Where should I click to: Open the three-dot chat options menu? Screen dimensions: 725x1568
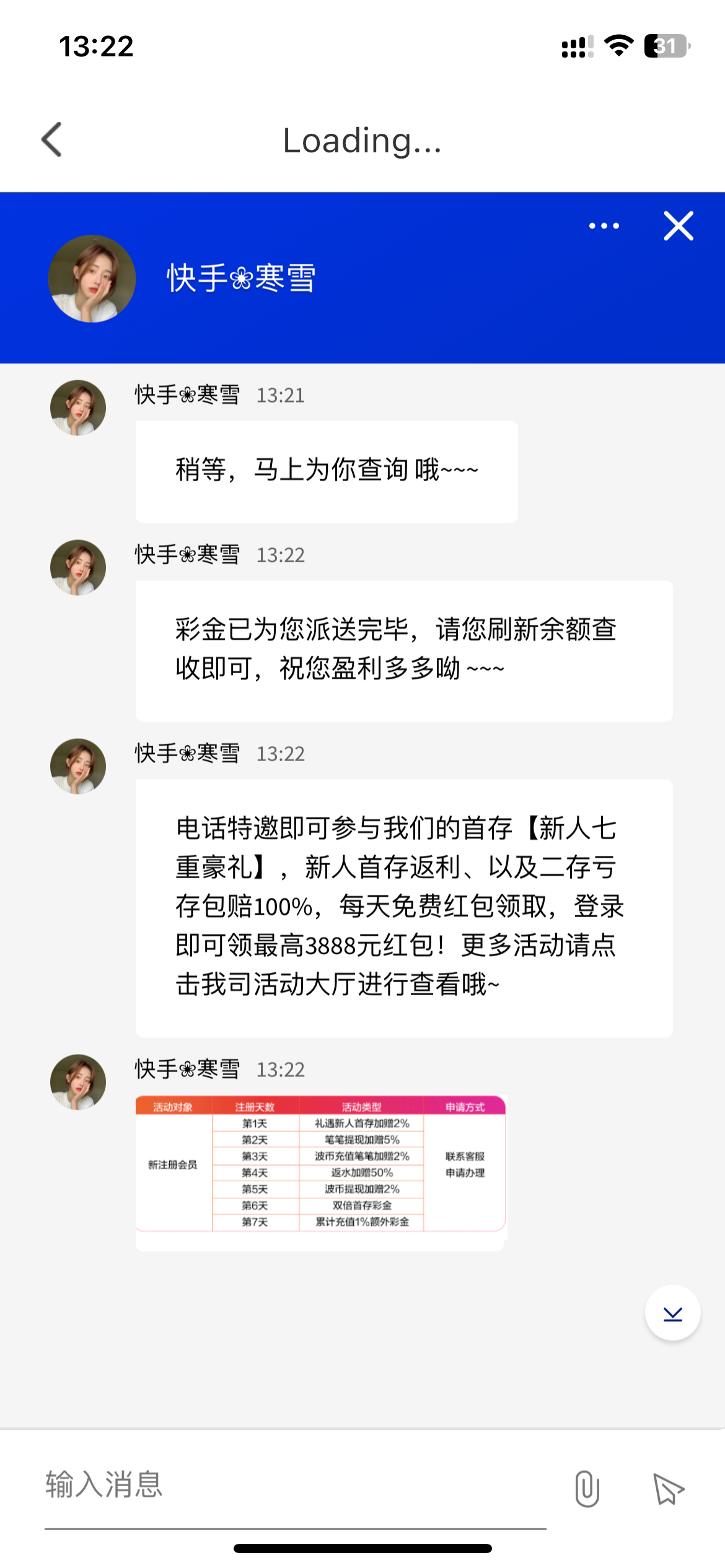pyautogui.click(x=604, y=226)
